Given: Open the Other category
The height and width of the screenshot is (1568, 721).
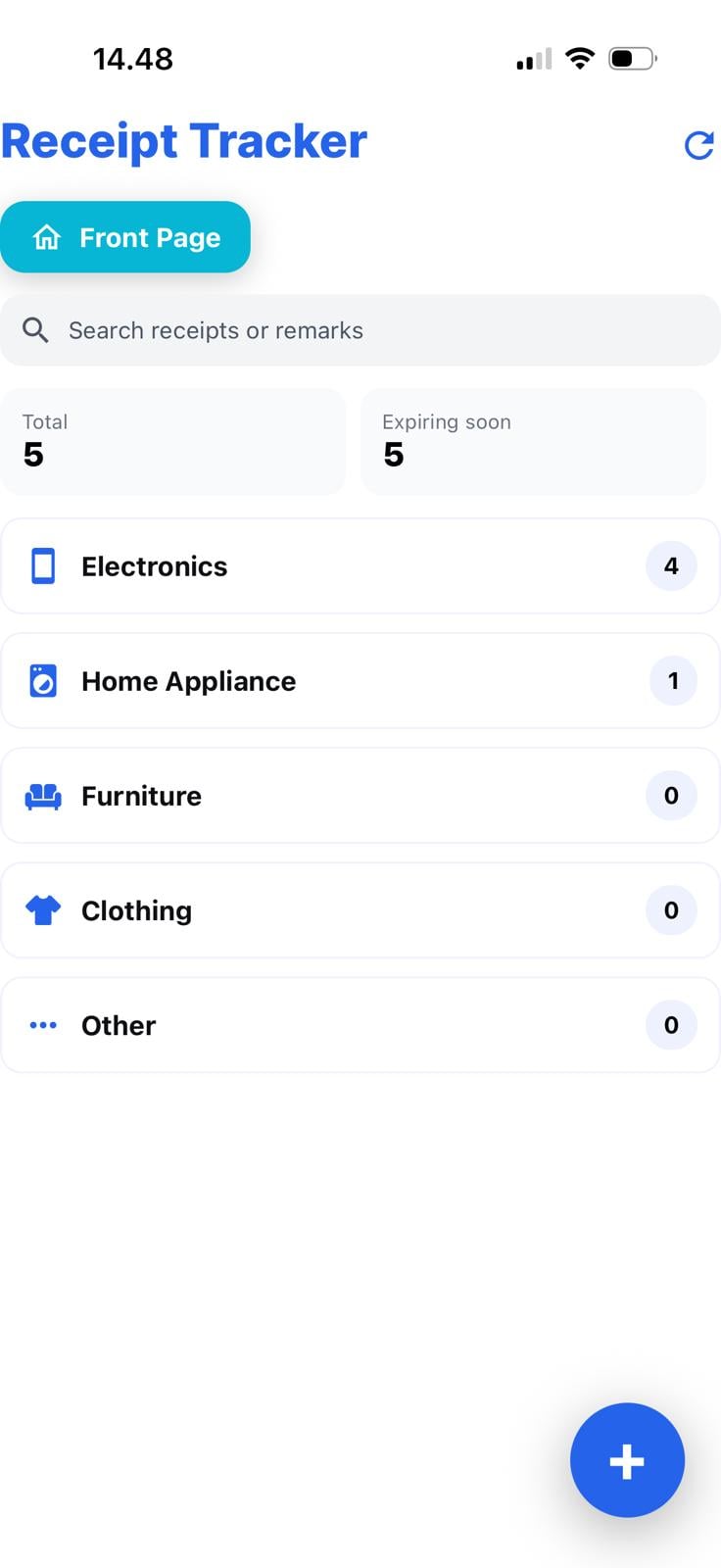Looking at the screenshot, I should [x=360, y=1025].
